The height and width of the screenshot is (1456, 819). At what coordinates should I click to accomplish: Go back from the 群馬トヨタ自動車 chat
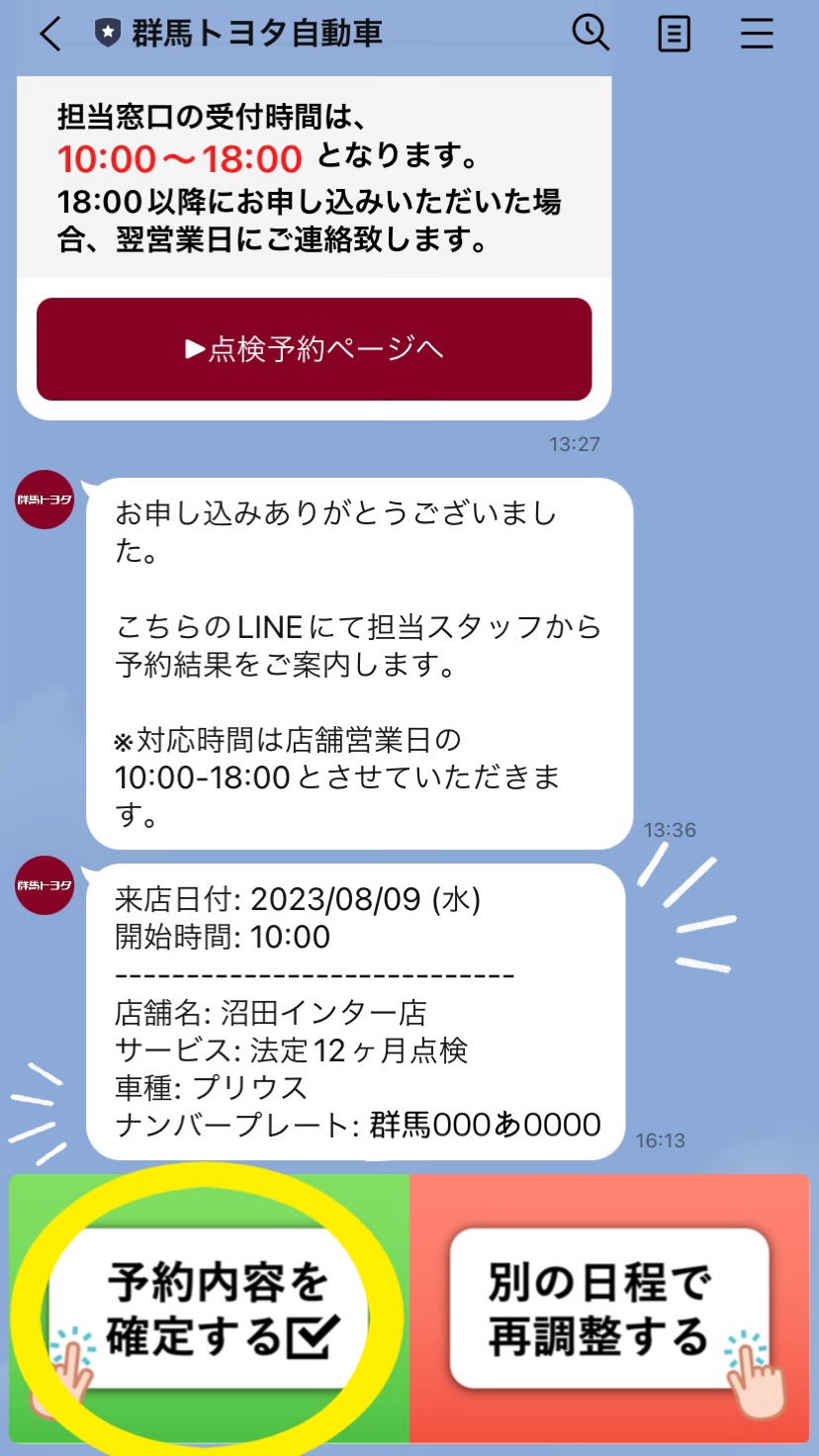click(49, 35)
